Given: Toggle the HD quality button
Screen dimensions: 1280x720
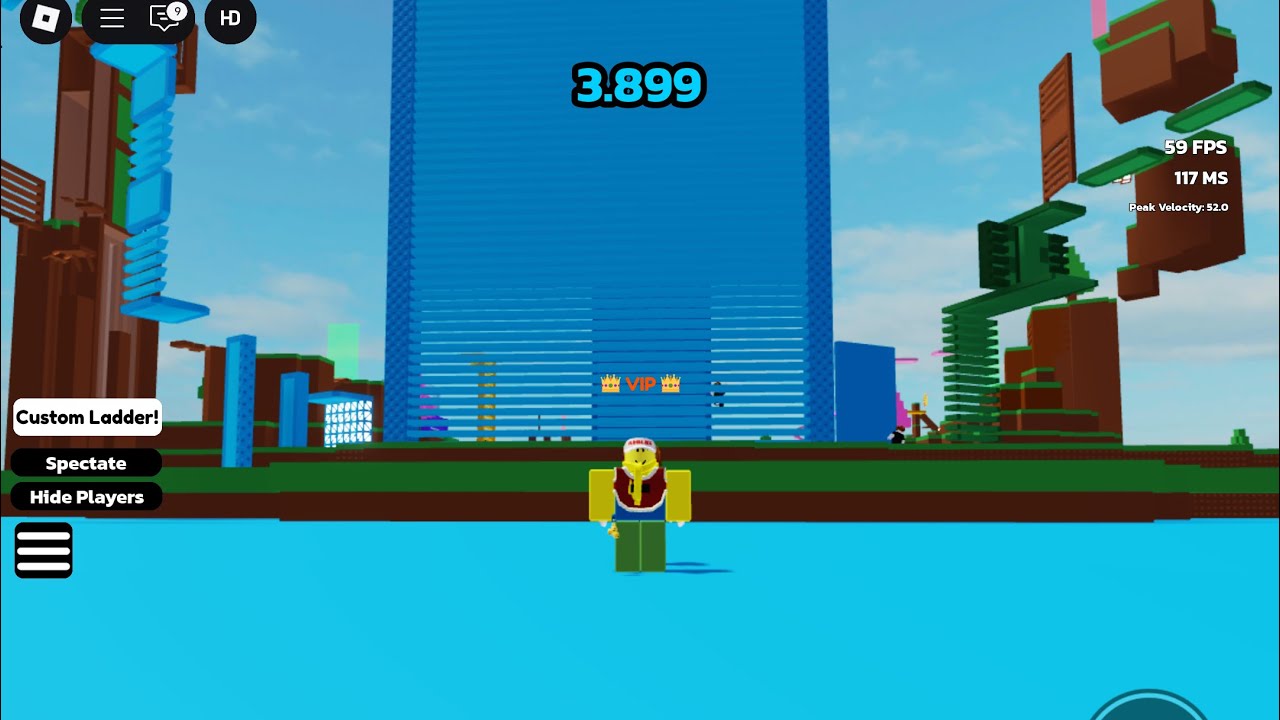Looking at the screenshot, I should tap(231, 19).
